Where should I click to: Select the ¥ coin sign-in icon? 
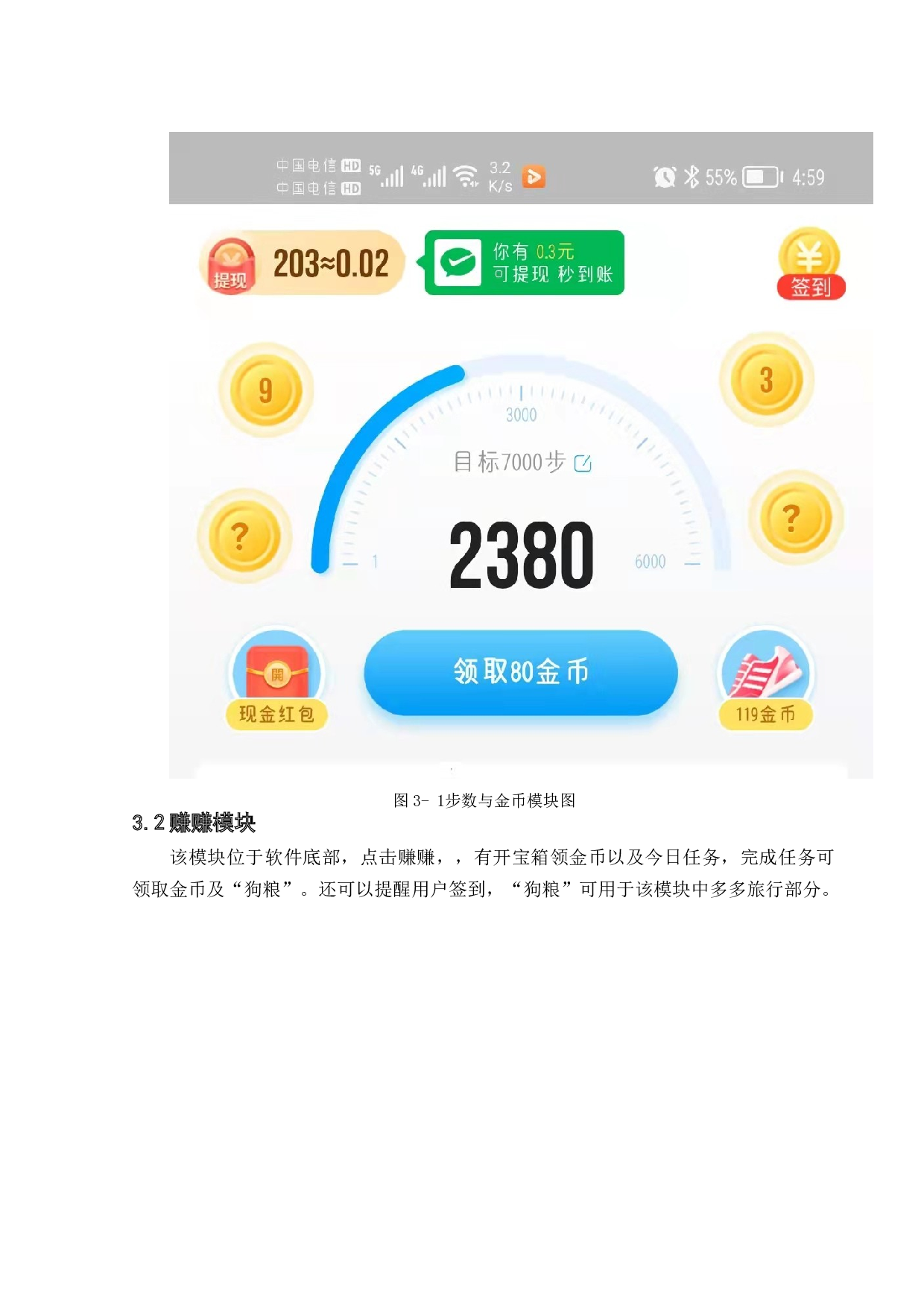point(809,257)
